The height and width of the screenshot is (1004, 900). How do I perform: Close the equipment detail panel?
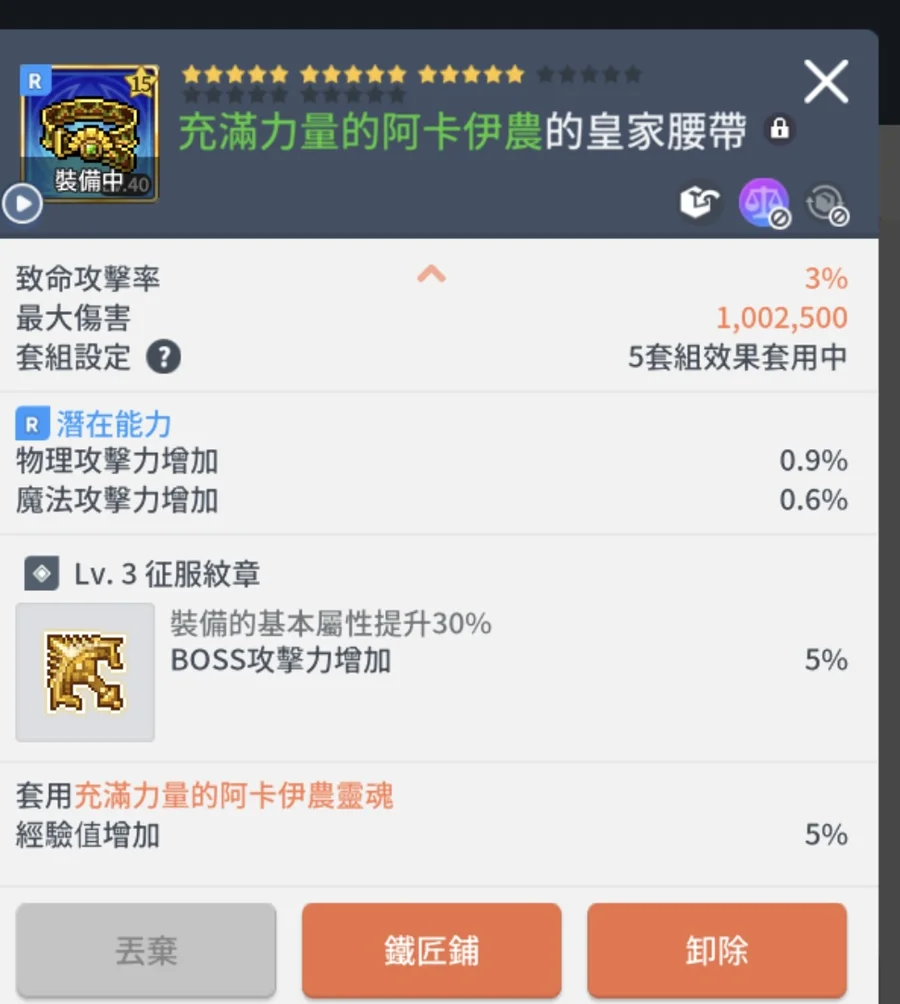tap(825, 82)
